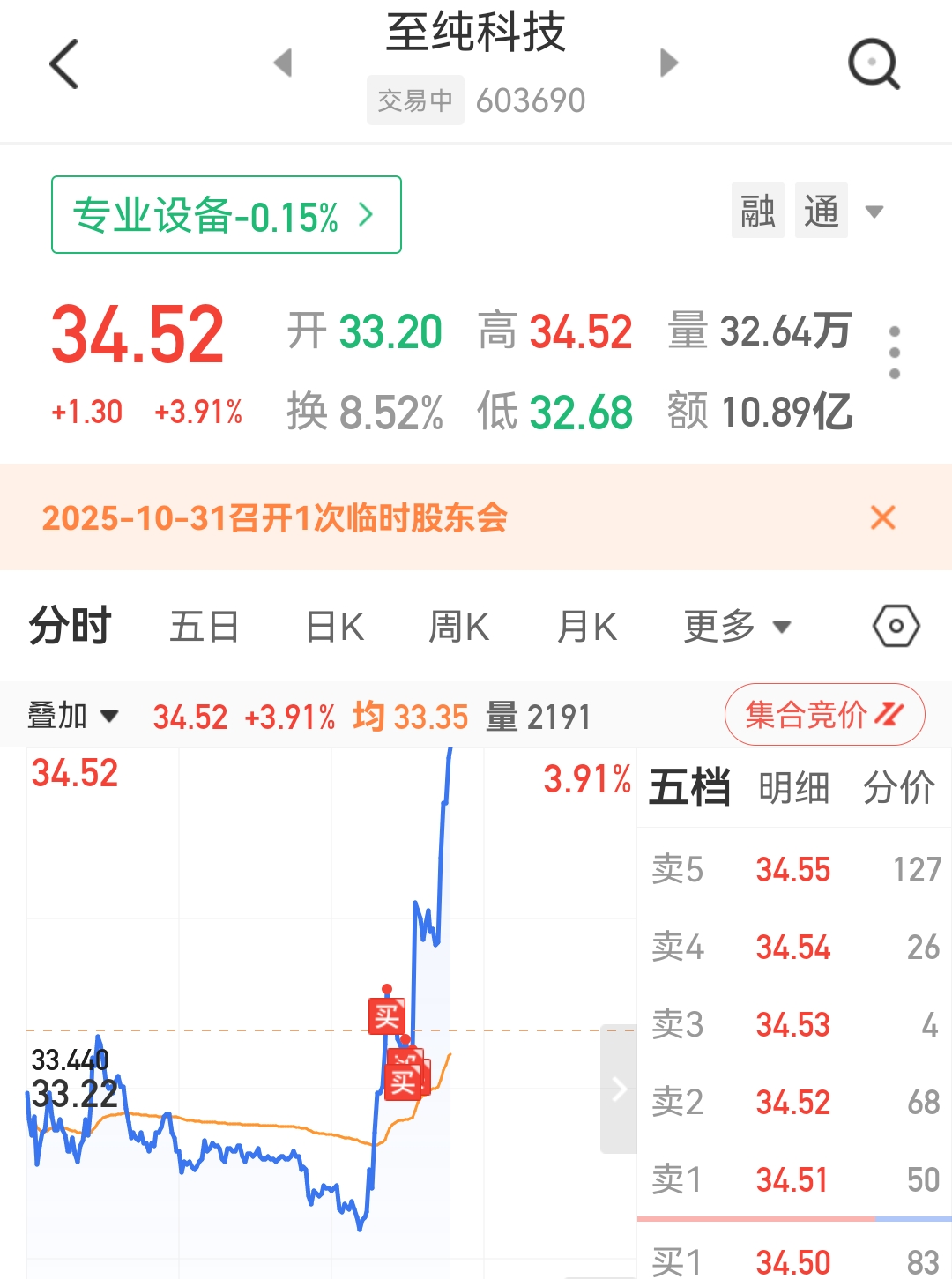Open the 专业设备 sector chip
The height and width of the screenshot is (1279, 952).
click(x=227, y=215)
